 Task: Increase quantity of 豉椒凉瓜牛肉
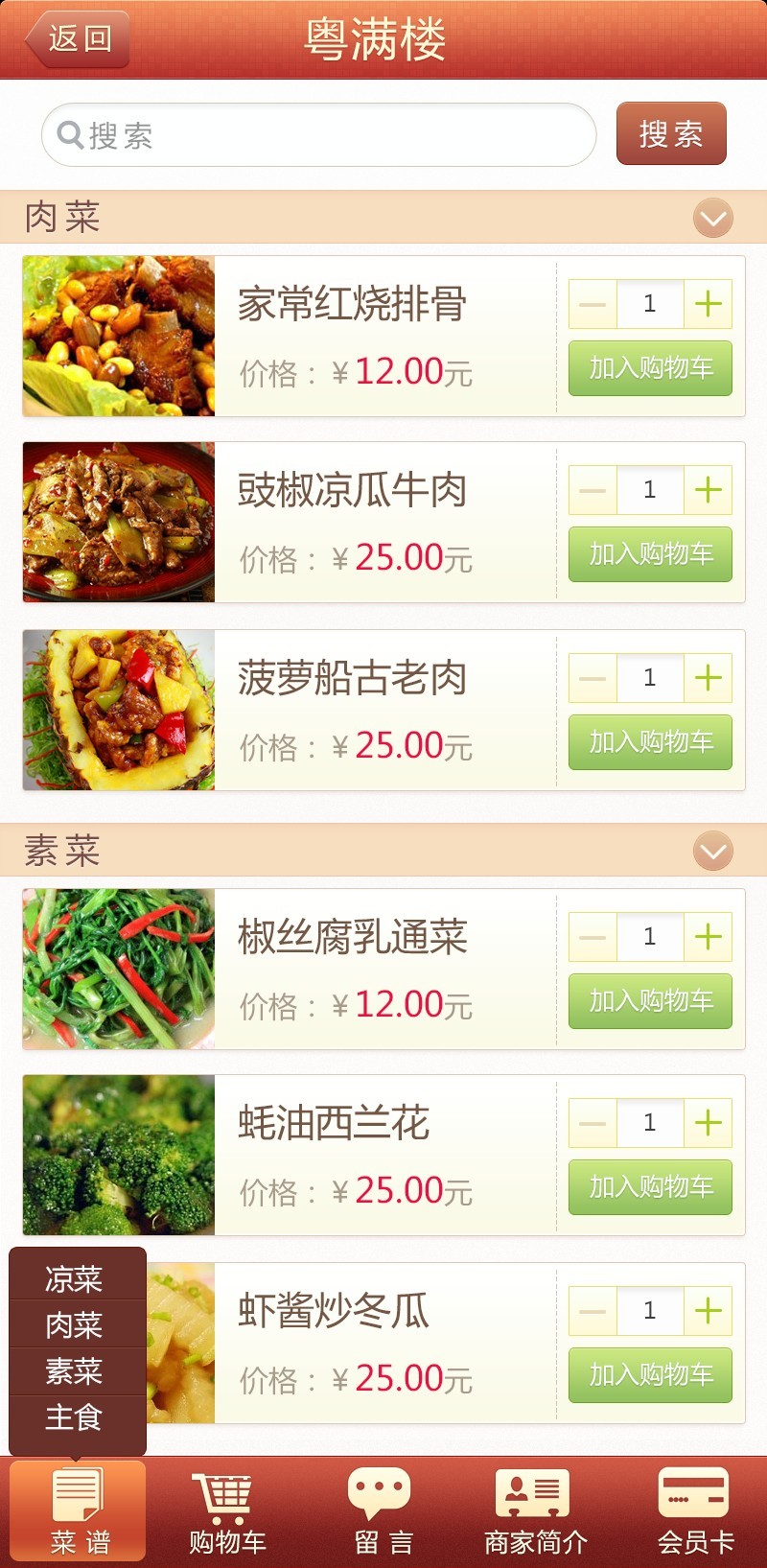(x=708, y=490)
